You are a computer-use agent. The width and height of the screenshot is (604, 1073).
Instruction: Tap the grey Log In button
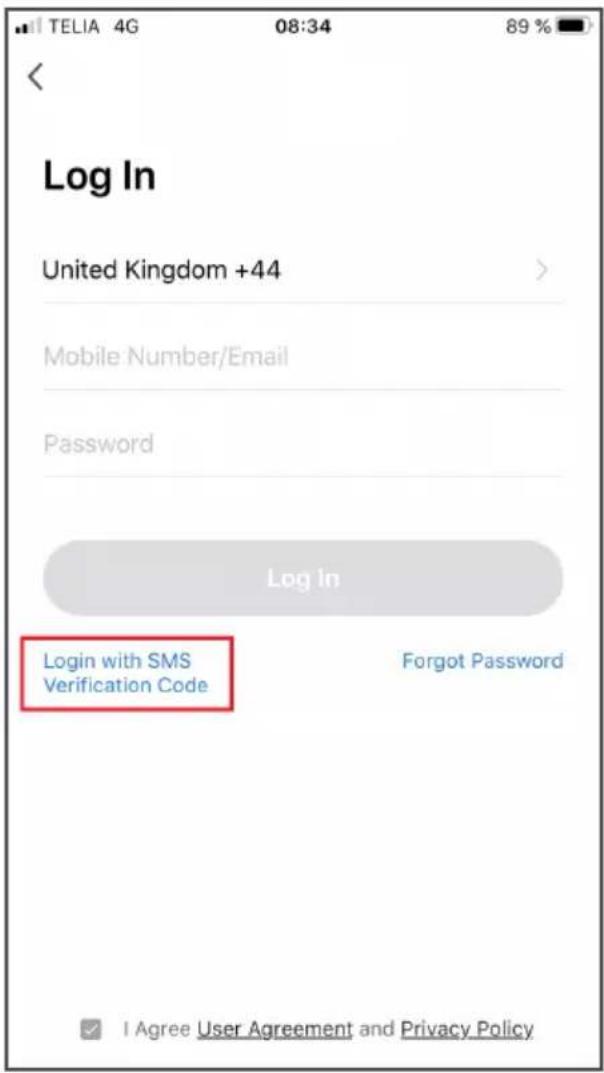coord(303,579)
